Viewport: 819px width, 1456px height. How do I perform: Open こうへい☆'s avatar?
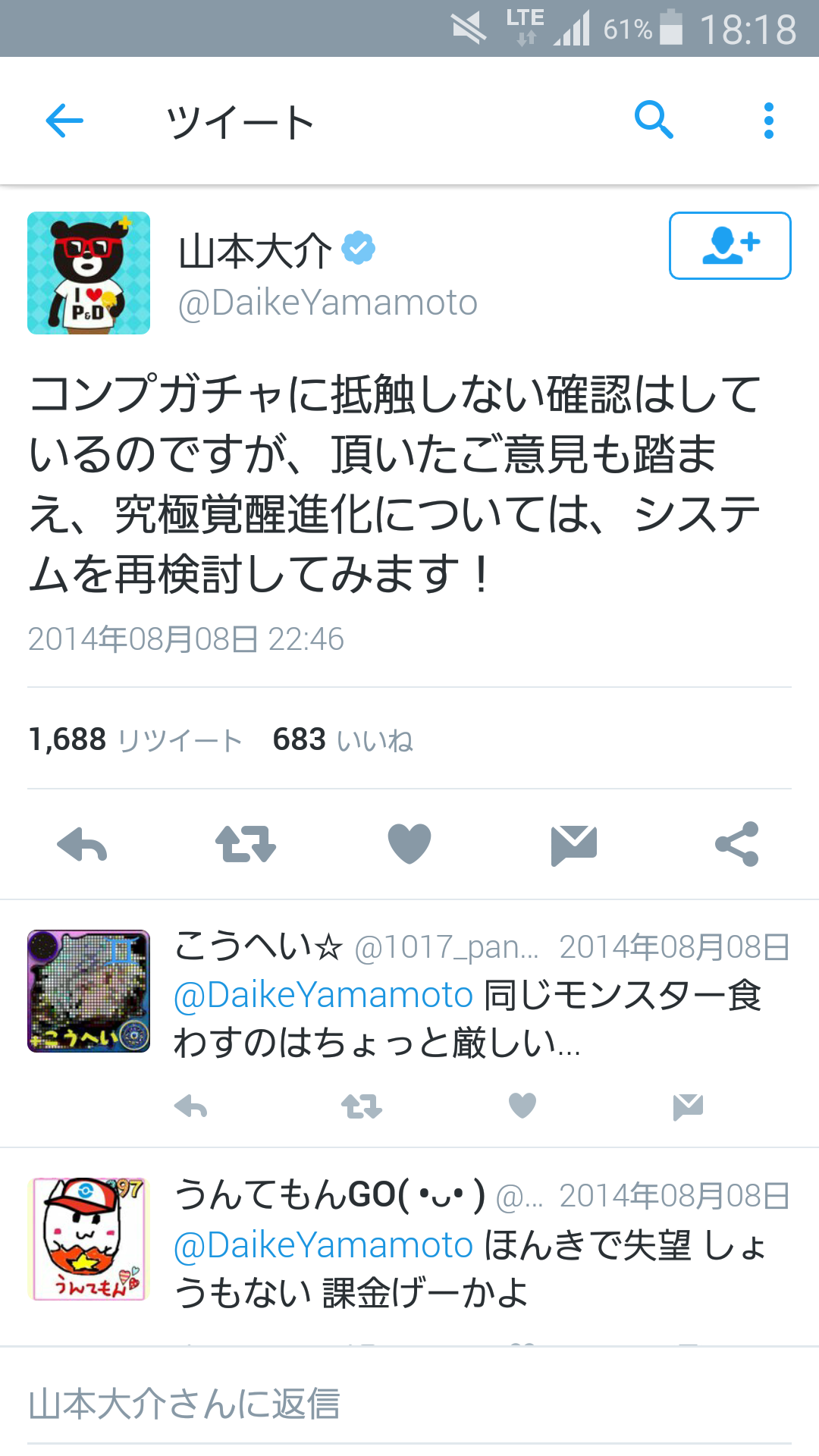(x=89, y=991)
